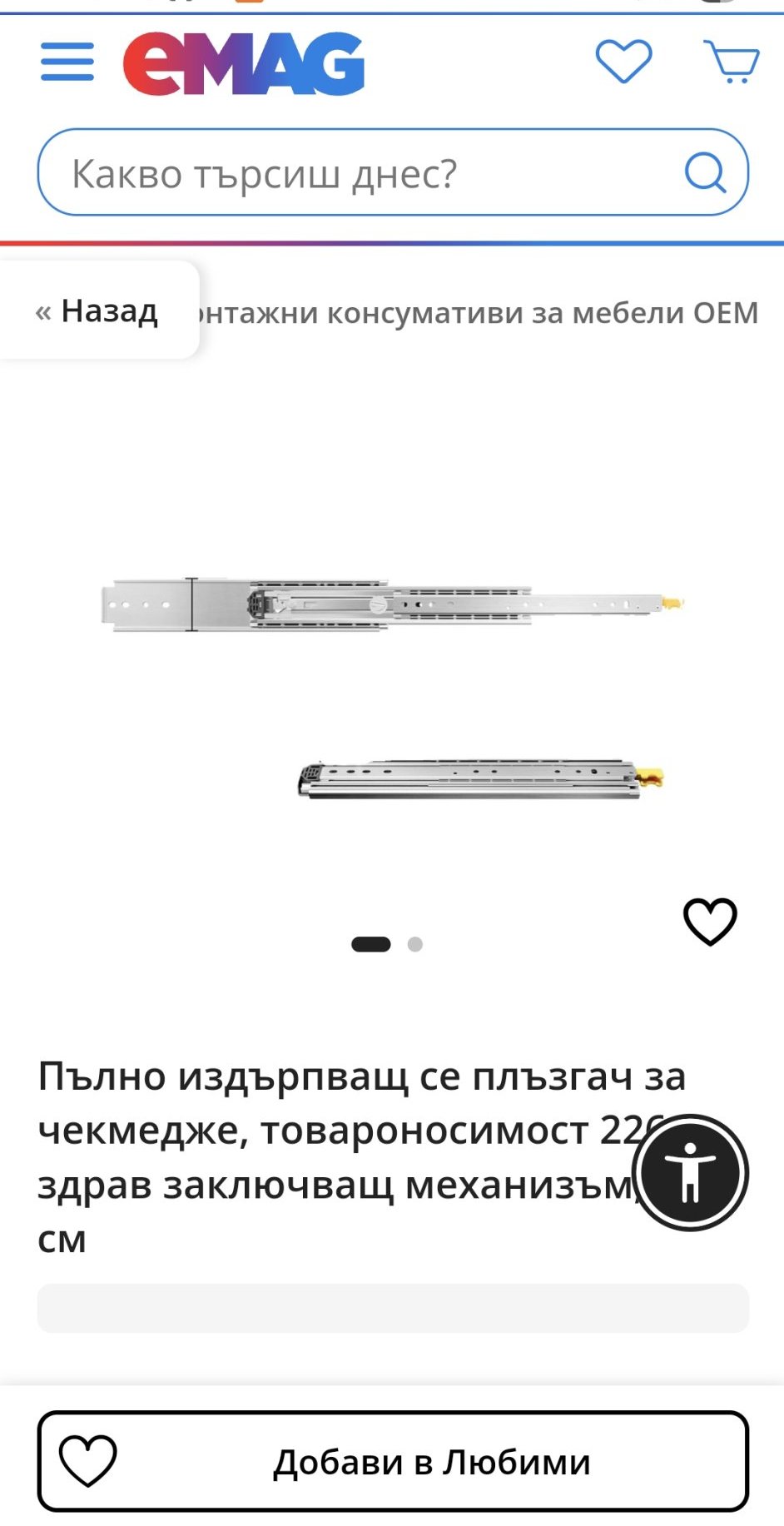784x1526 pixels.
Task: Open the accessibility options button
Action: (690, 1172)
